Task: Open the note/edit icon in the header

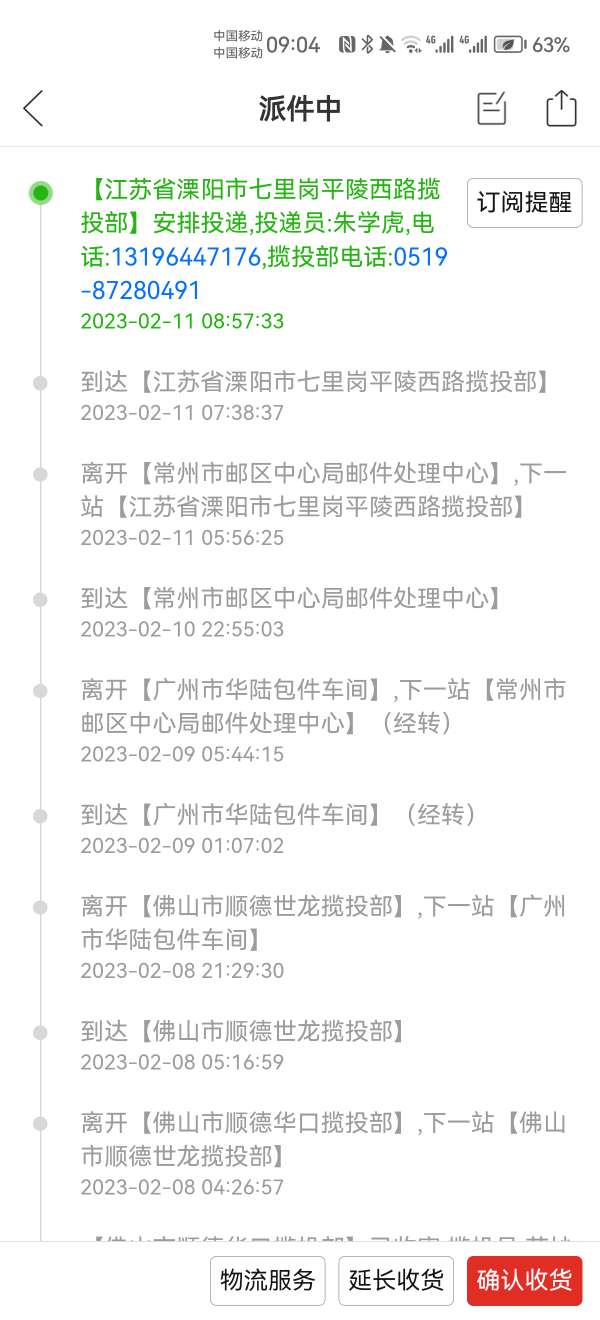Action: tap(492, 108)
